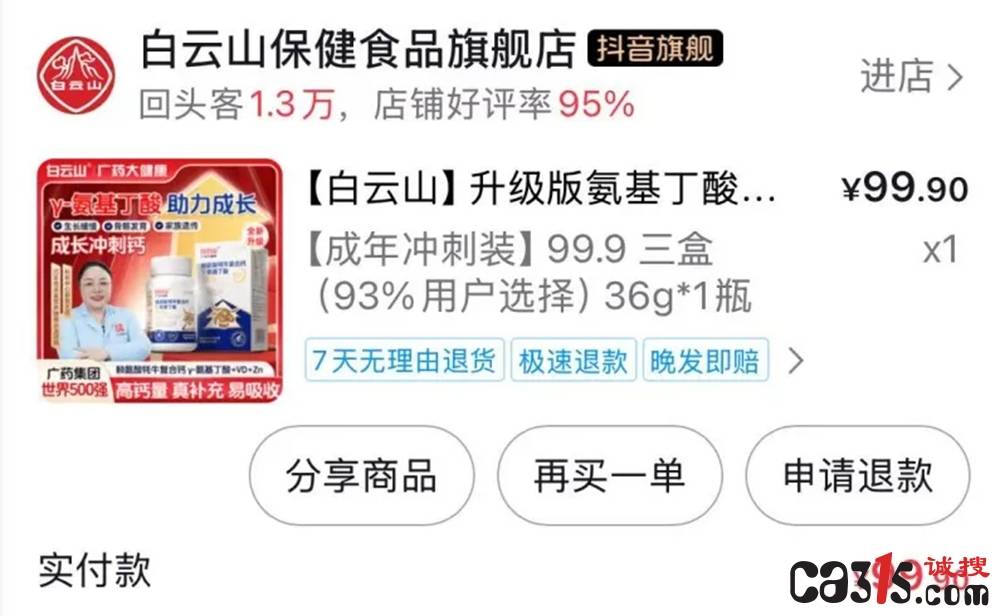Open the product image thumbnail
Viewport: 1000px width, 616px height.
(x=160, y=281)
